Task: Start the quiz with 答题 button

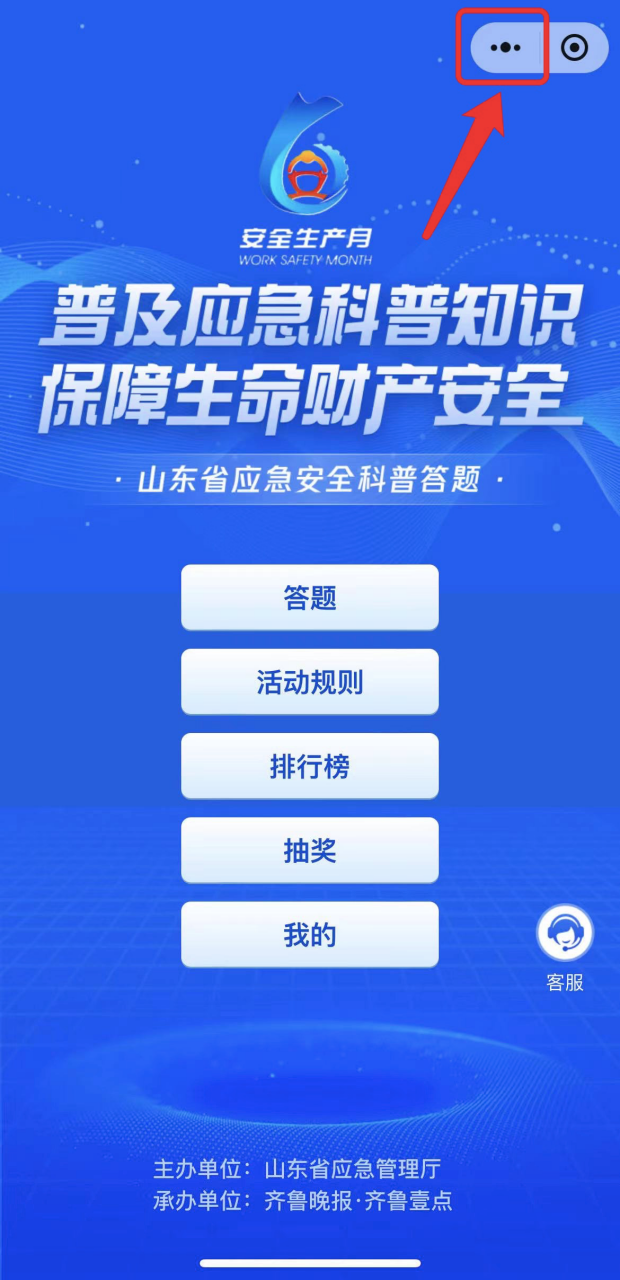Action: (309, 598)
